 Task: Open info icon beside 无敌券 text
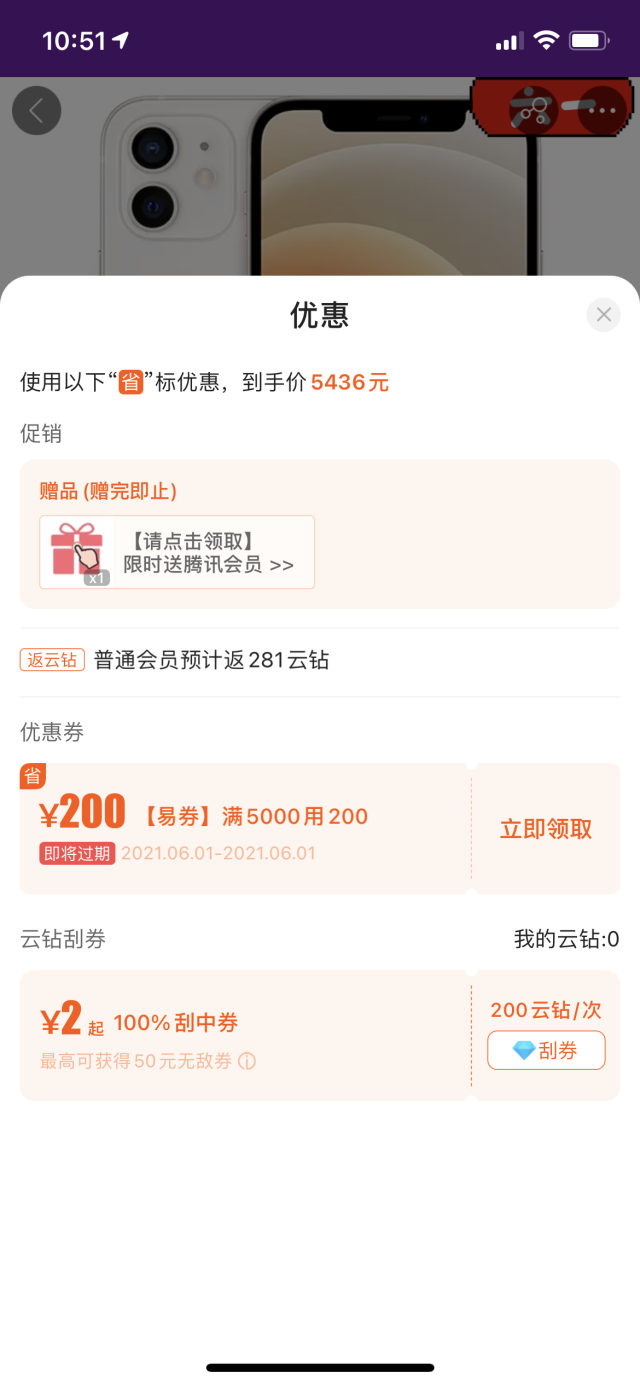pos(246,1061)
